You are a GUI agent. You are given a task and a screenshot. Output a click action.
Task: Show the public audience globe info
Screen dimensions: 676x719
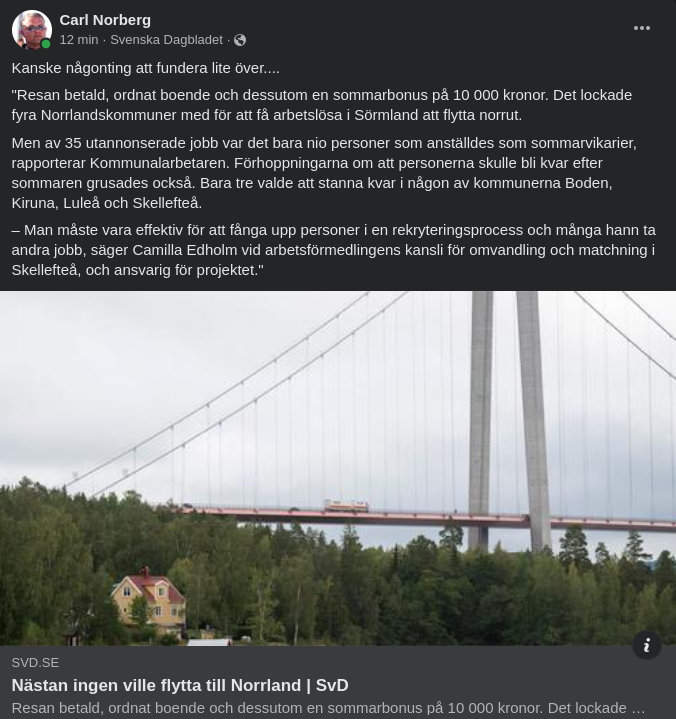click(x=240, y=40)
